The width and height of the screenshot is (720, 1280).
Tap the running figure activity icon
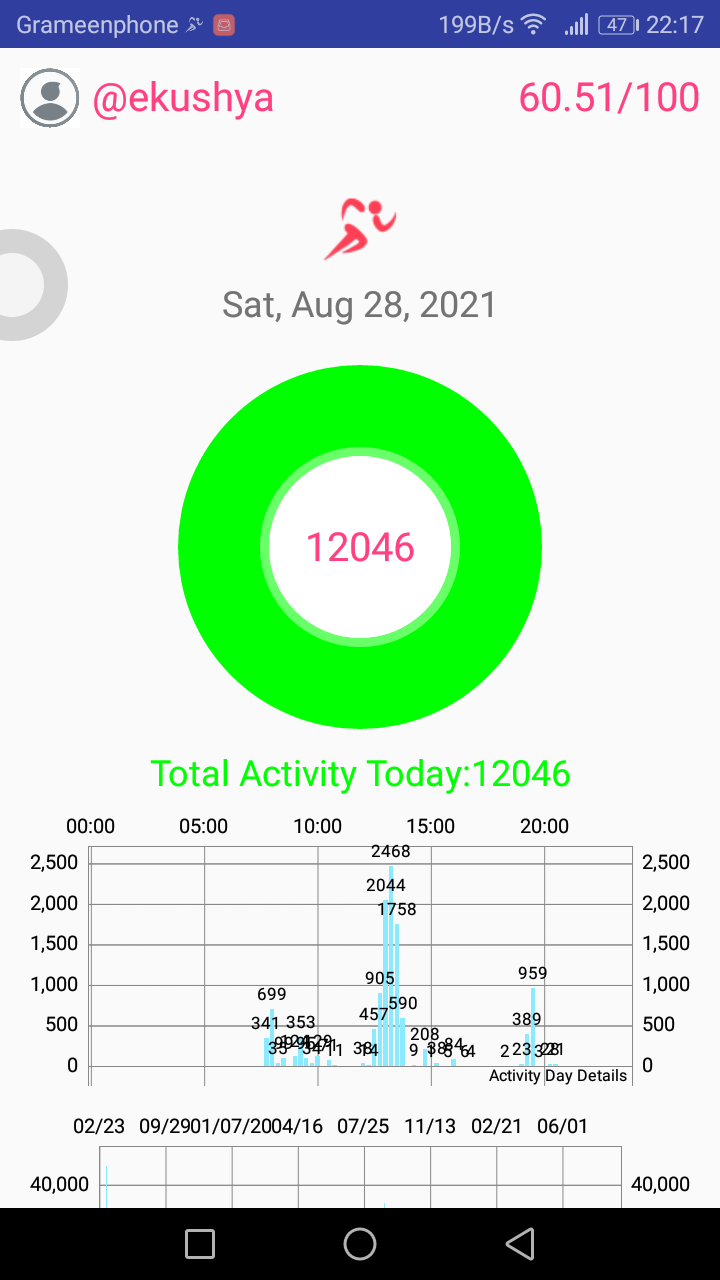coord(360,229)
